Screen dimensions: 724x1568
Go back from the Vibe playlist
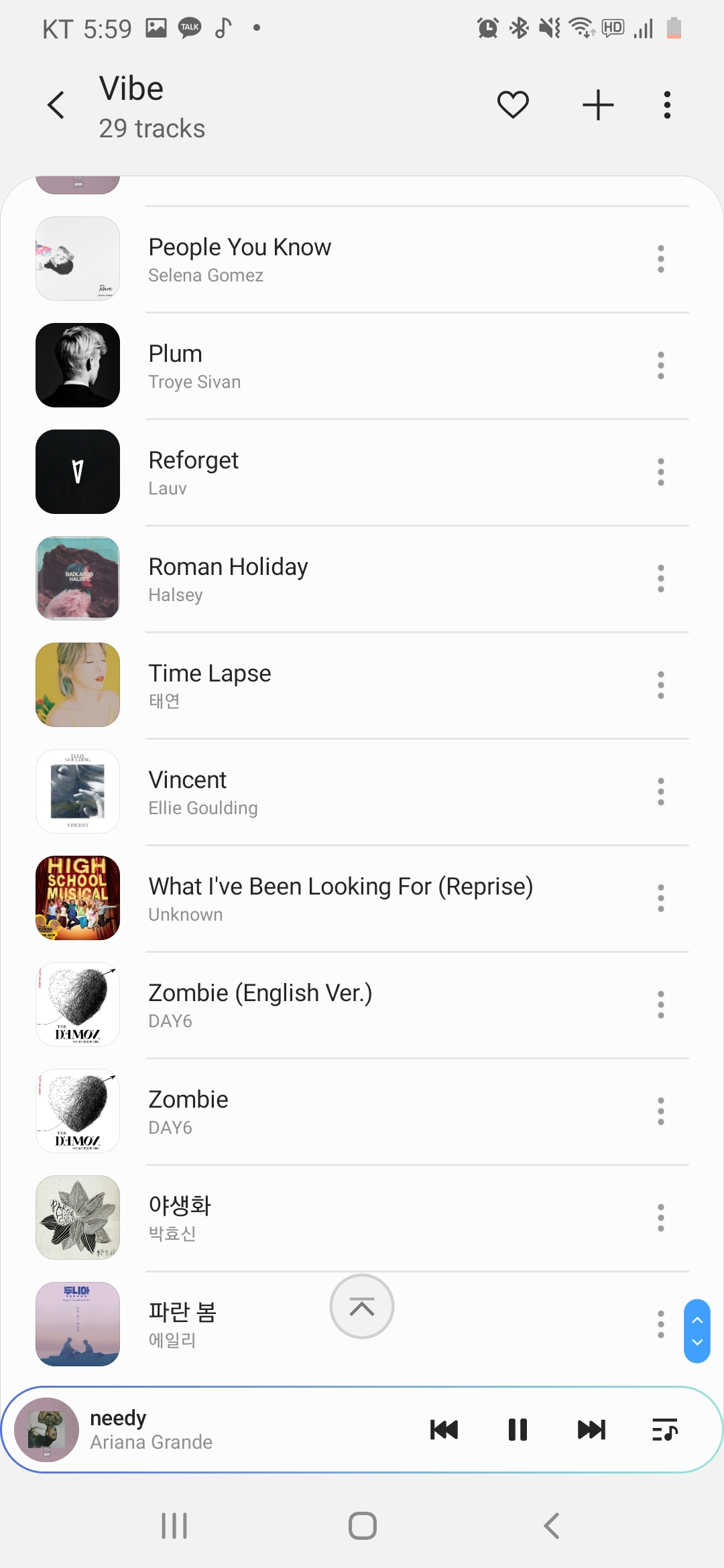[56, 105]
